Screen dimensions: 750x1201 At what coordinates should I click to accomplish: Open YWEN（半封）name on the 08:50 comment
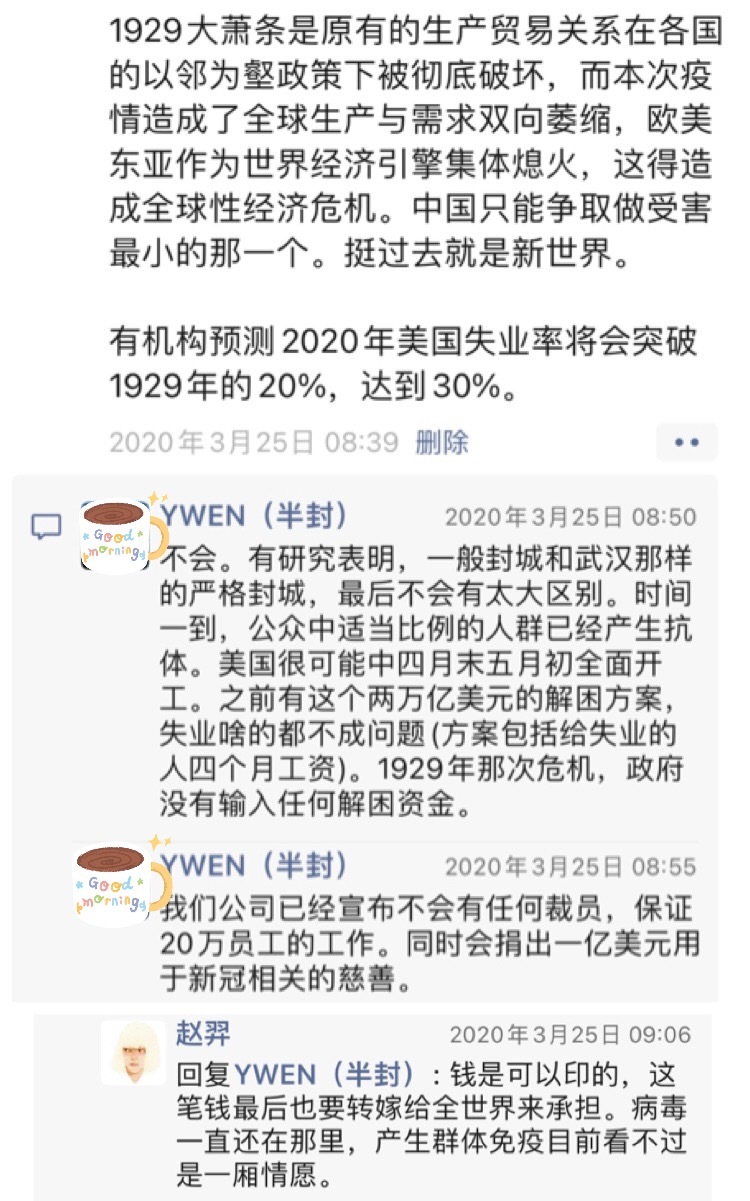(254, 516)
